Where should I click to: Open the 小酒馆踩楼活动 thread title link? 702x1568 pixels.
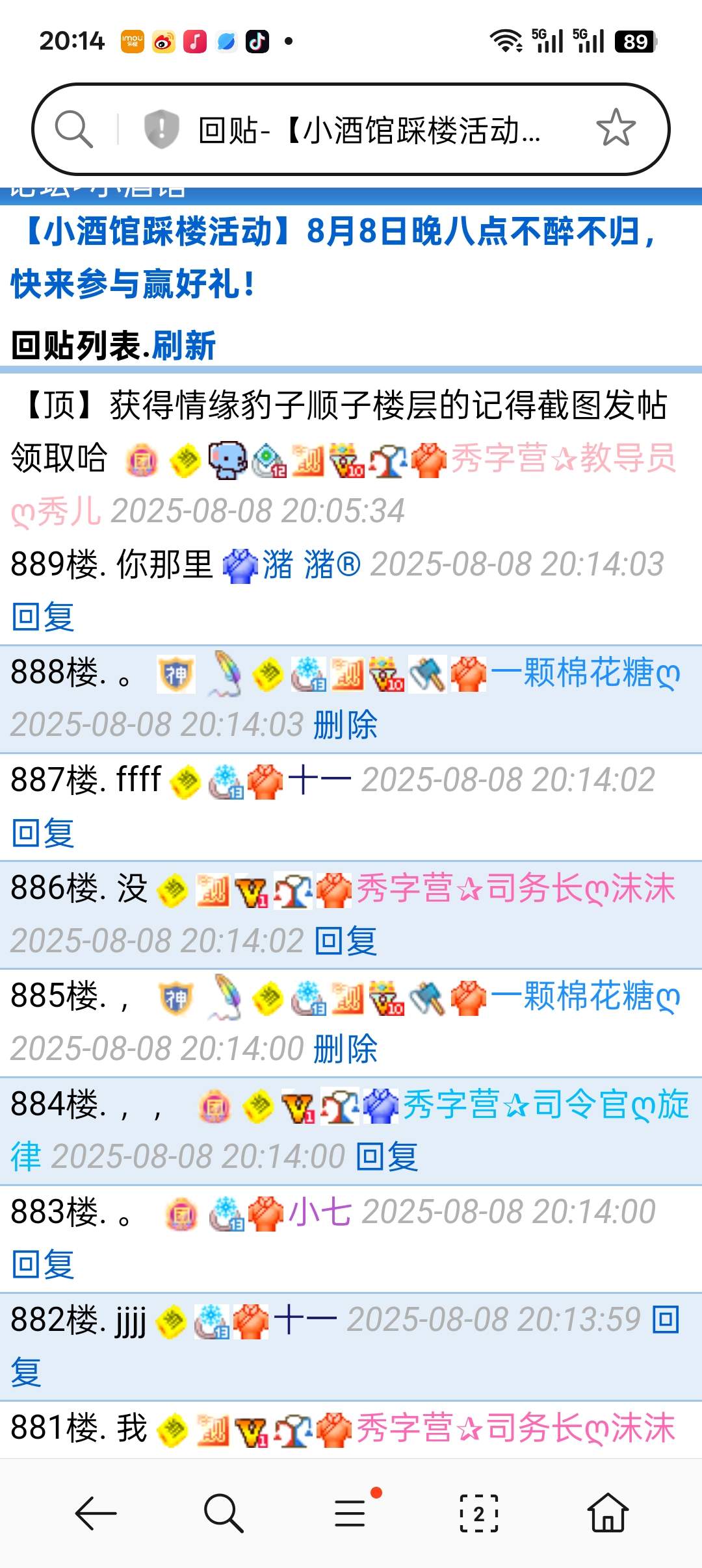338,257
